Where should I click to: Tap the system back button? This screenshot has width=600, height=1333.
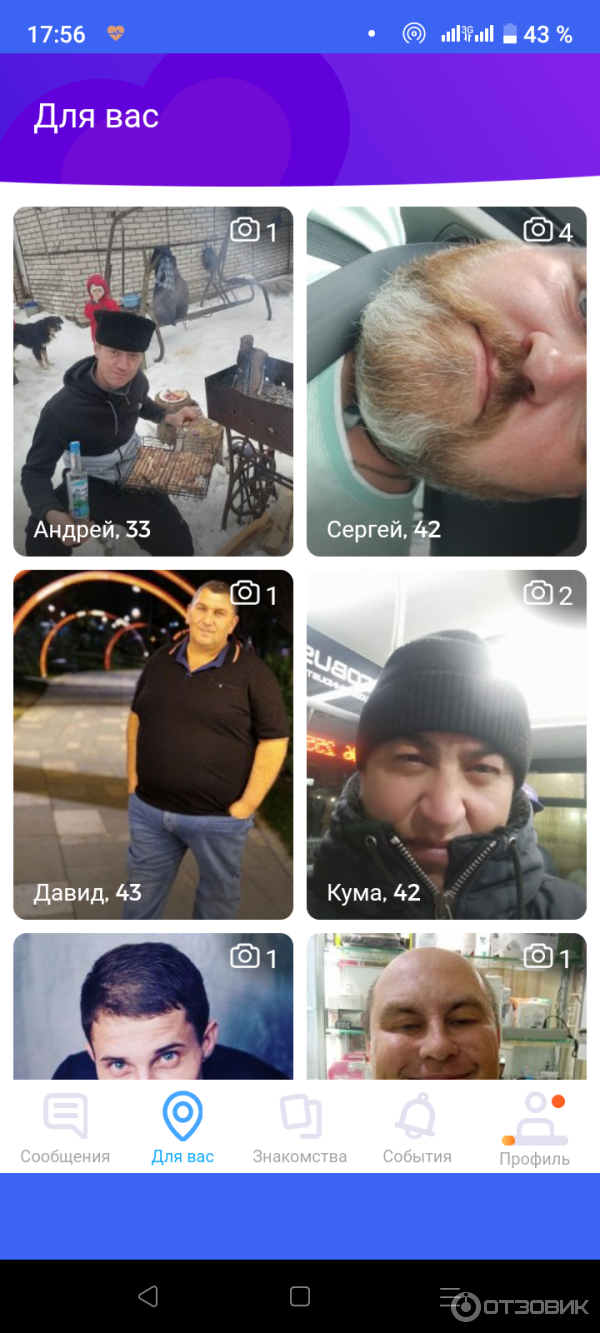[148, 1296]
